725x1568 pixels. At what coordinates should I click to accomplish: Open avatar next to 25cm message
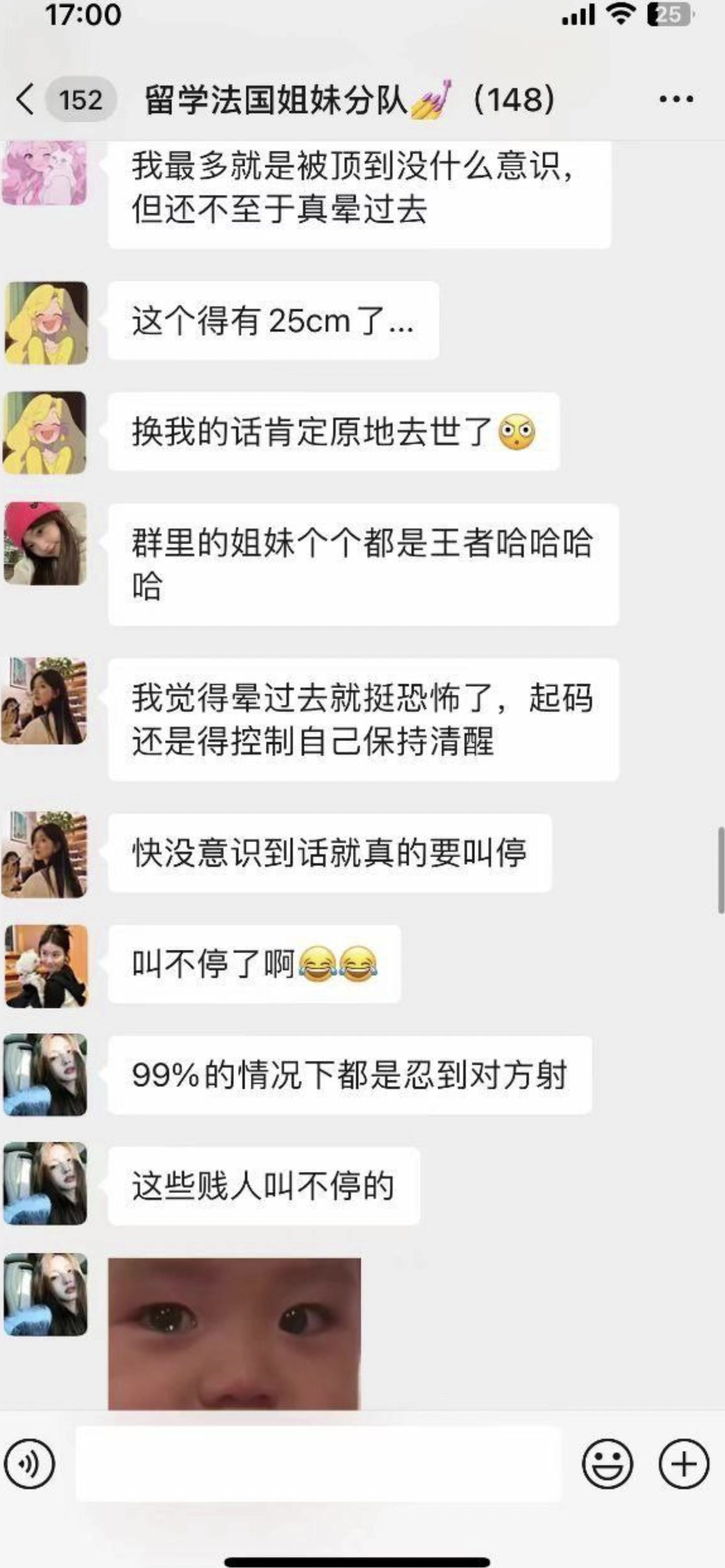(46, 323)
